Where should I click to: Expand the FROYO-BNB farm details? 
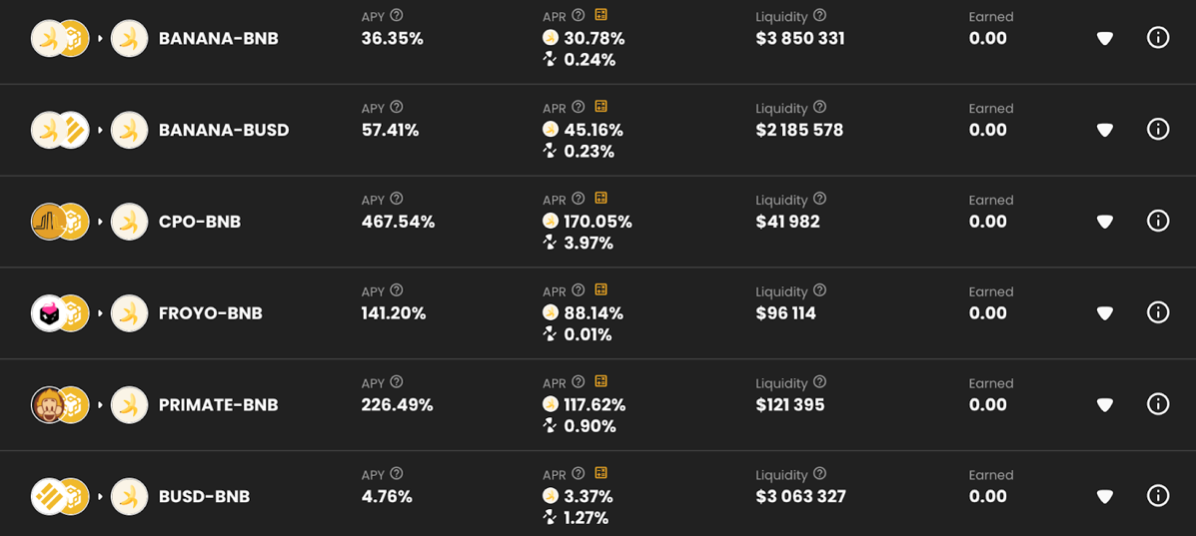click(1105, 313)
